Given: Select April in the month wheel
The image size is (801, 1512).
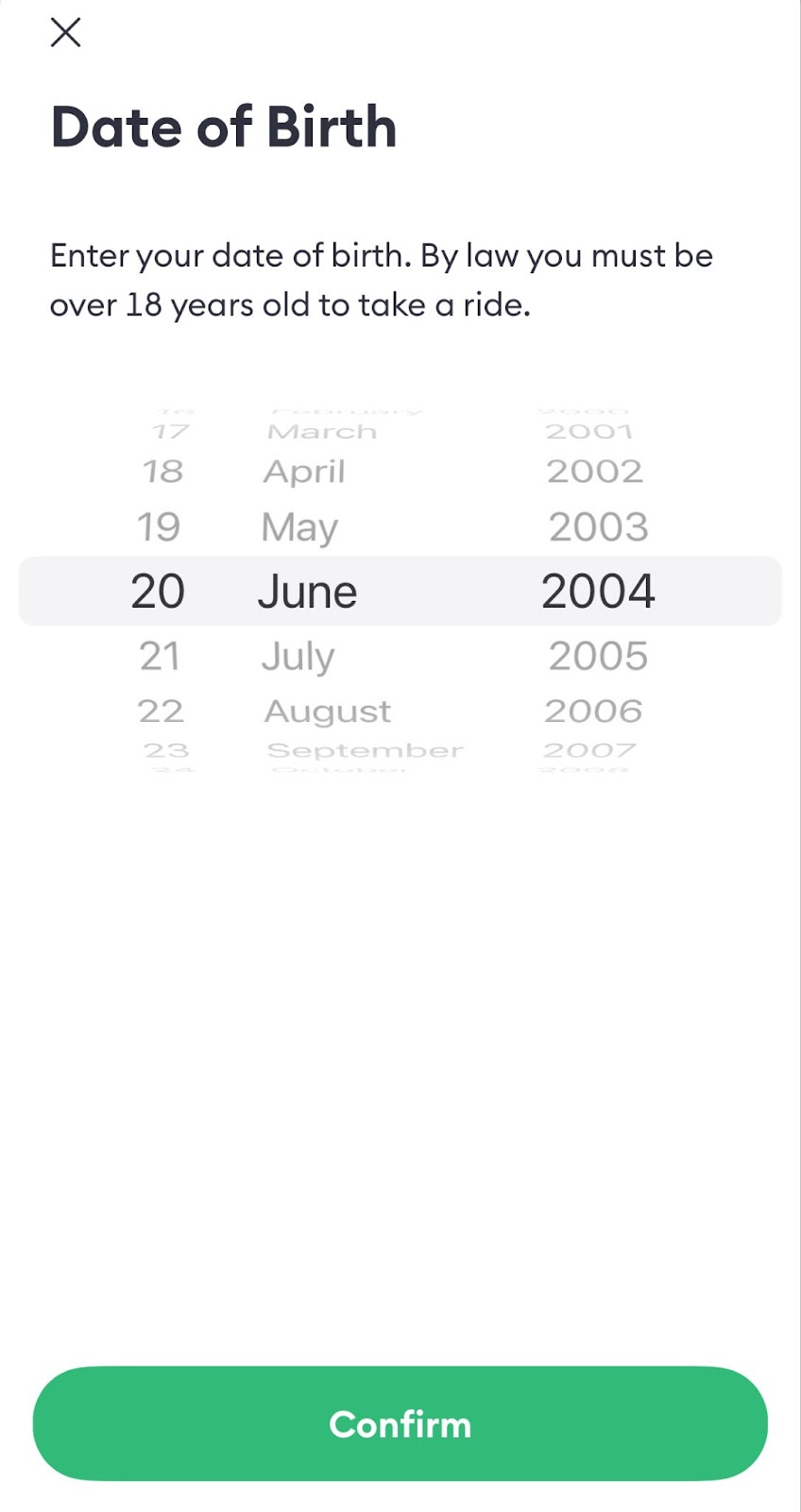Looking at the screenshot, I should point(304,472).
